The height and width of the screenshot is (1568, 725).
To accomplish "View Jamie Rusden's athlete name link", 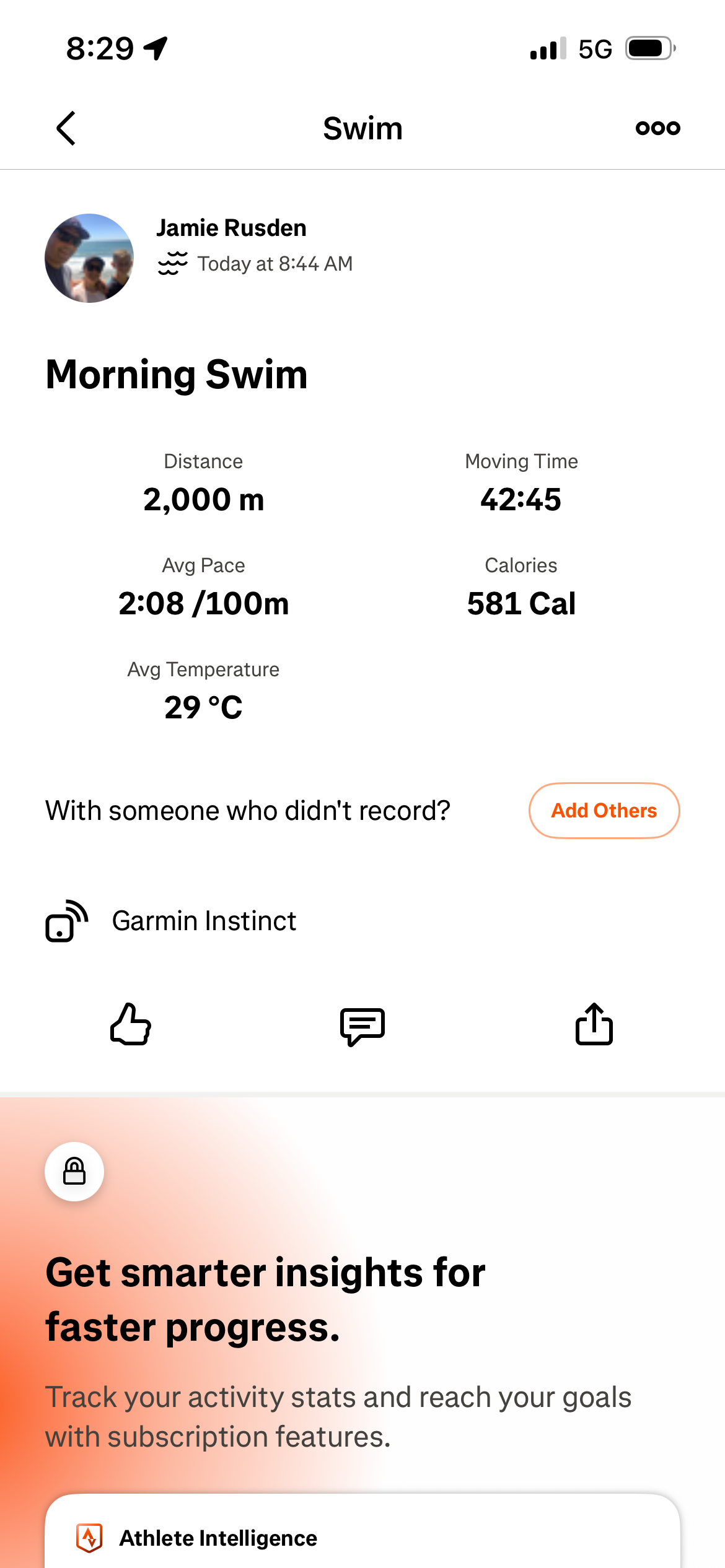I will point(231,228).
